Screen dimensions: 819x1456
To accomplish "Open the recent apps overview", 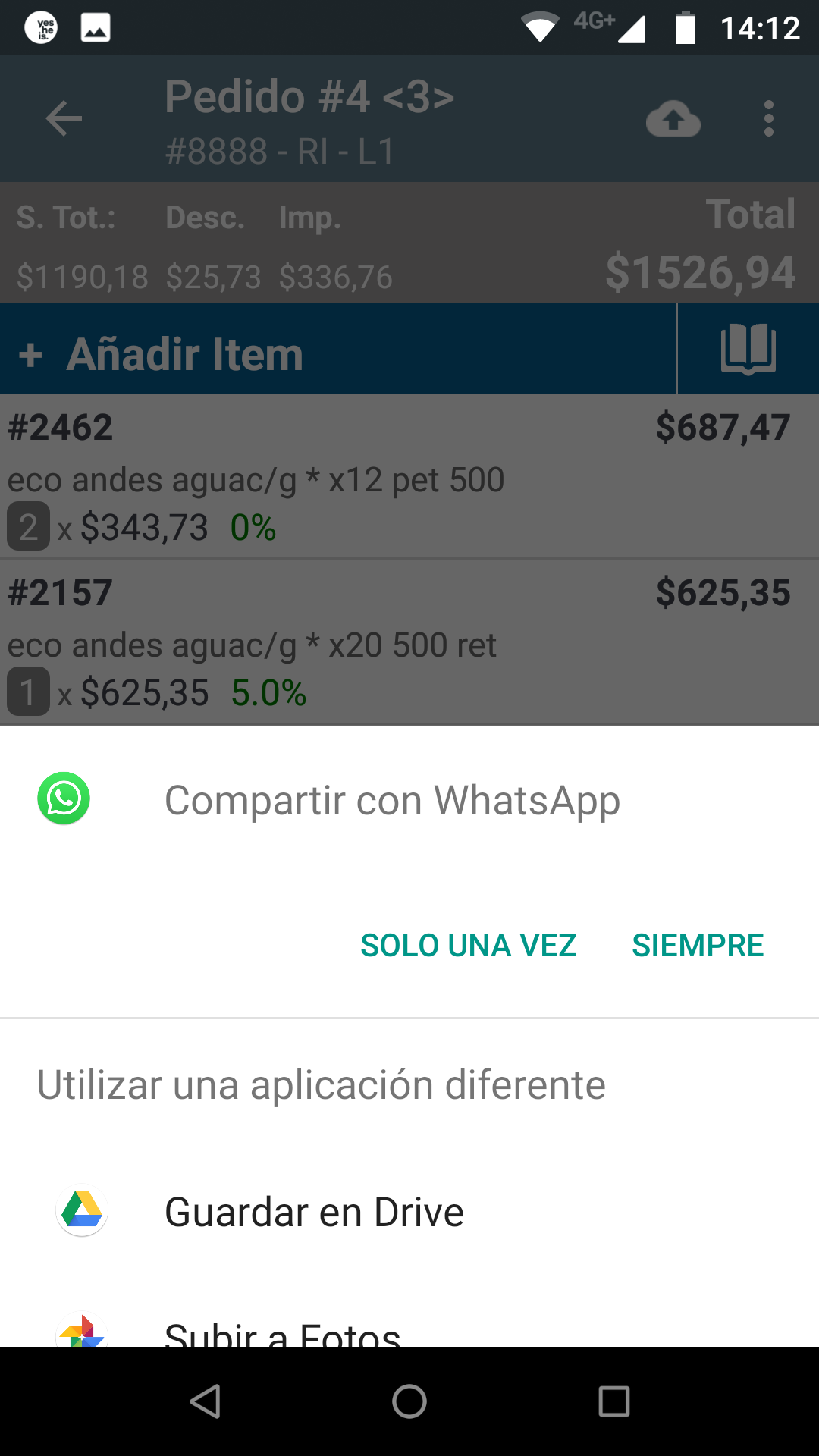I will click(x=614, y=1401).
